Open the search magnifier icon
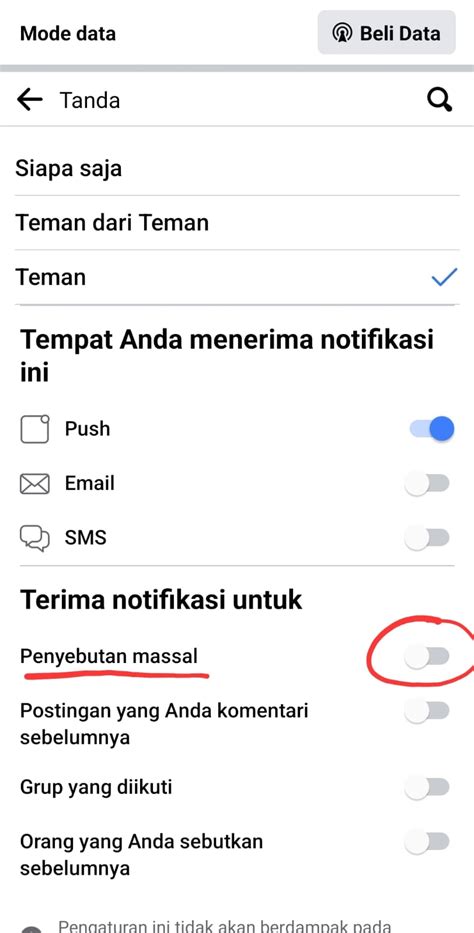The image size is (474, 933). 440,100
